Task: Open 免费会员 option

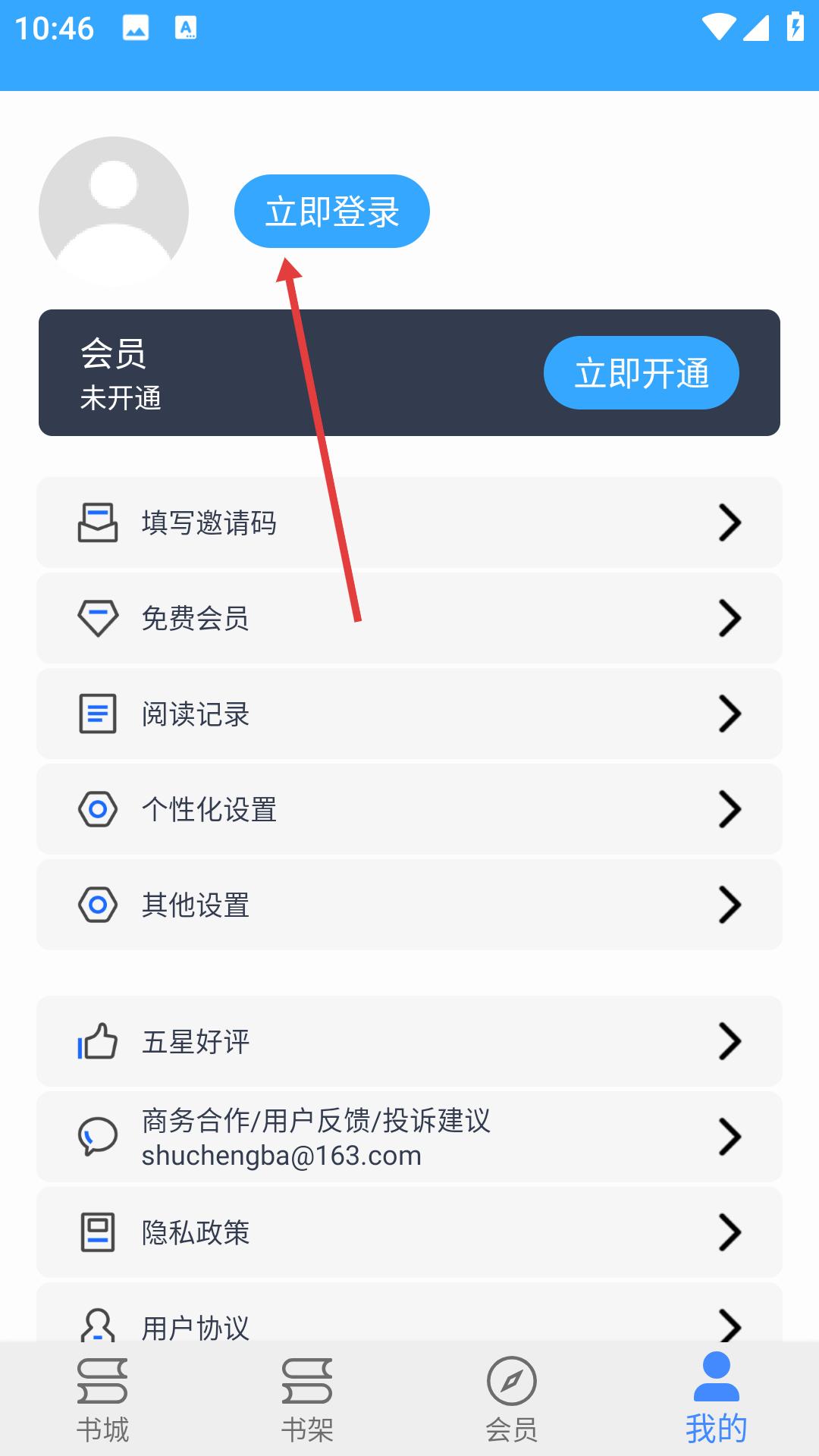Action: (409, 618)
